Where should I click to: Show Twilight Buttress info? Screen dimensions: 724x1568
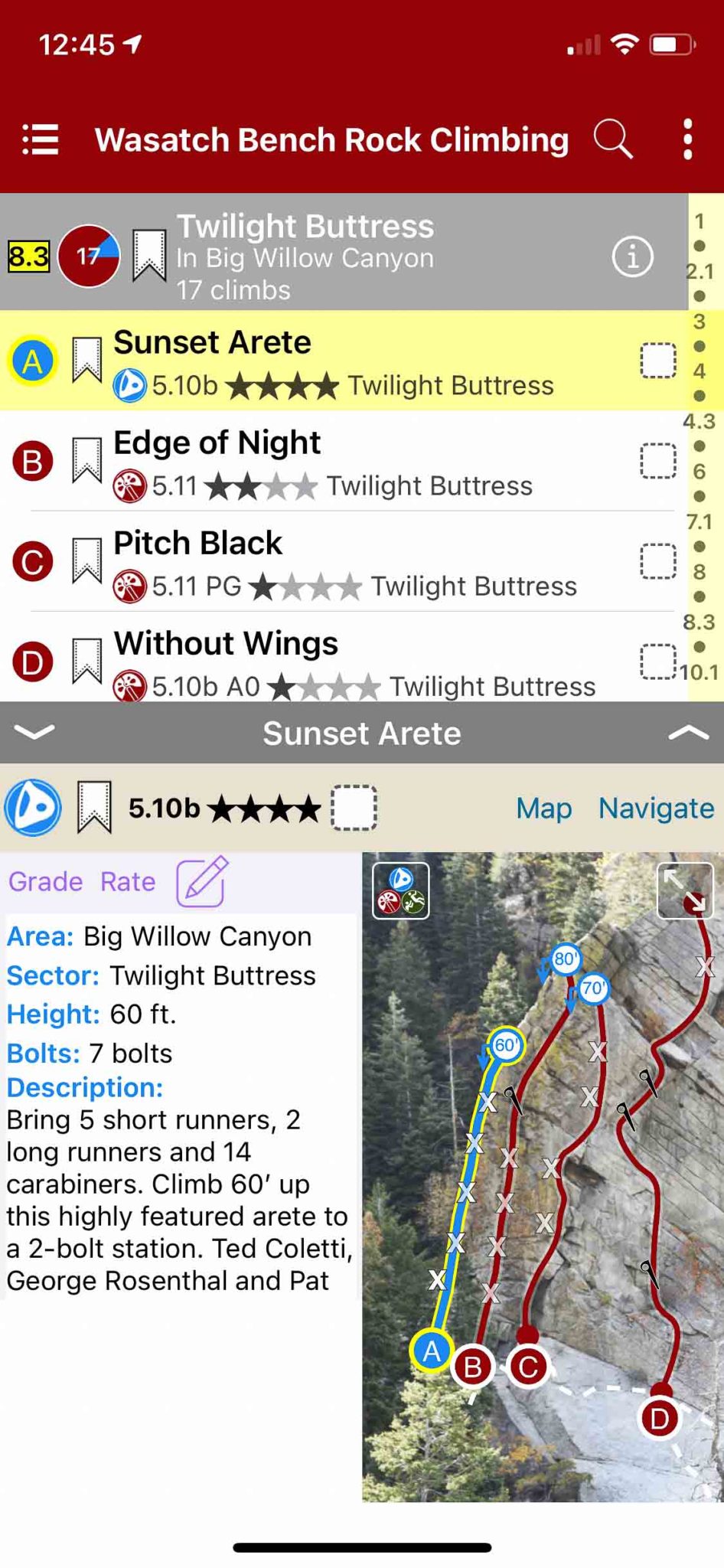coord(632,256)
